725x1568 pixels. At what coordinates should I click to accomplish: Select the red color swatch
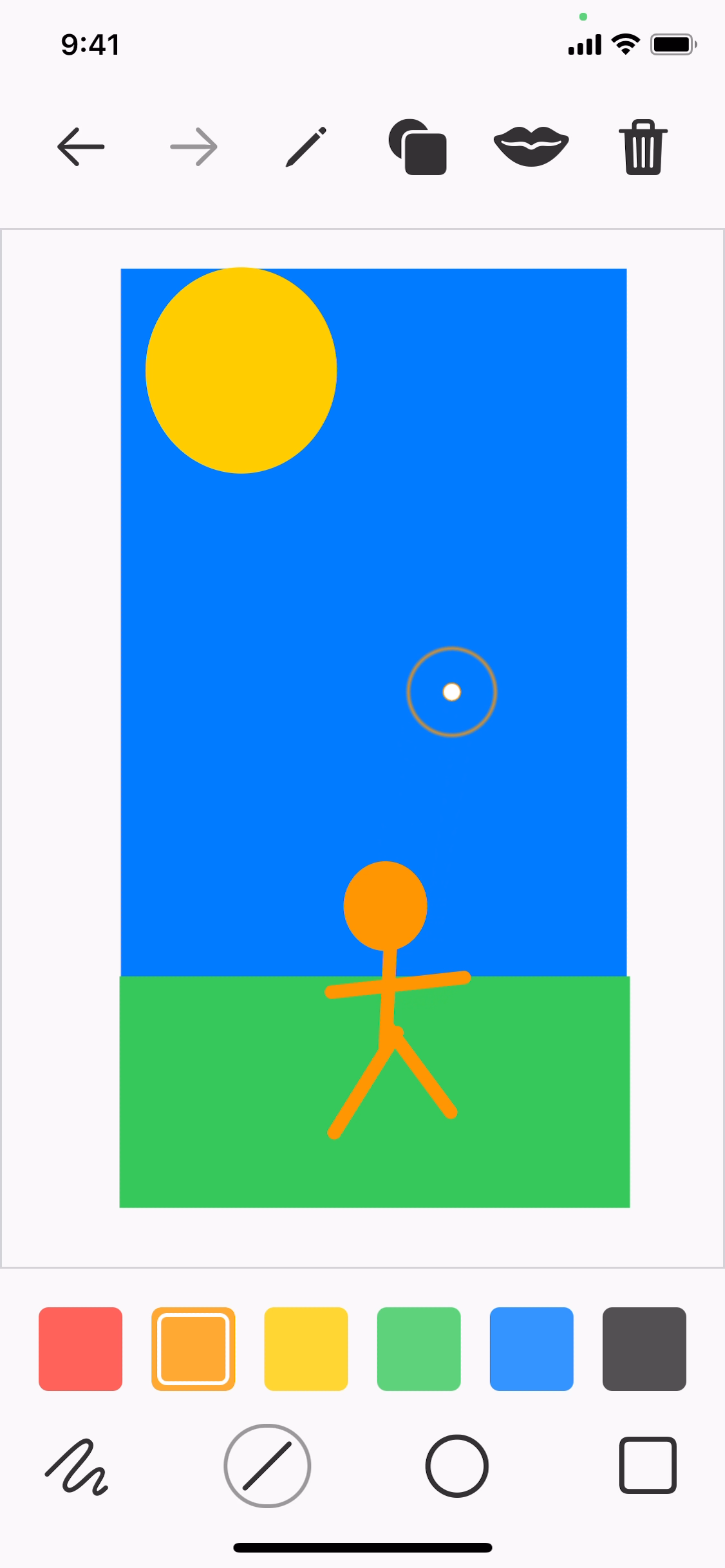pyautogui.click(x=80, y=1349)
